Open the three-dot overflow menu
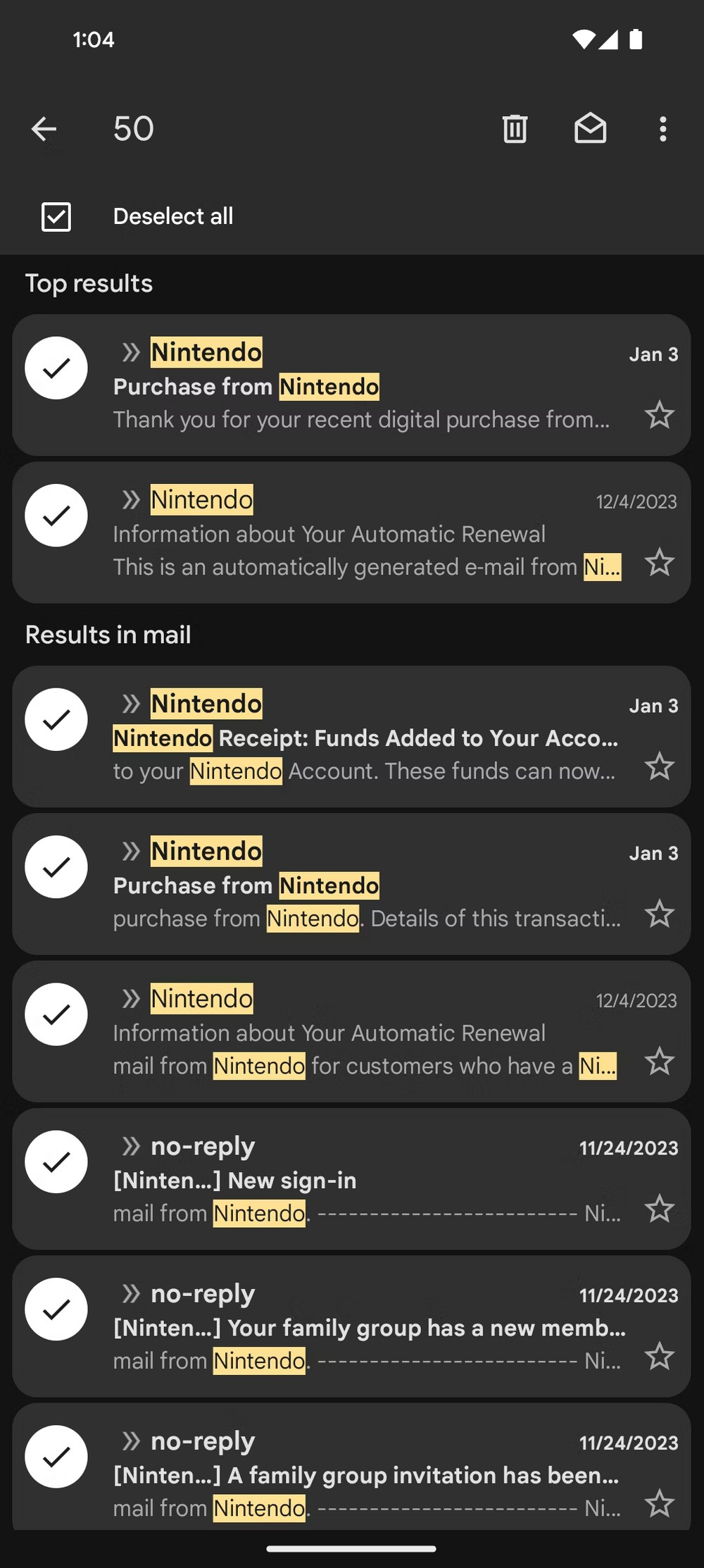Viewport: 704px width, 1568px height. click(662, 129)
